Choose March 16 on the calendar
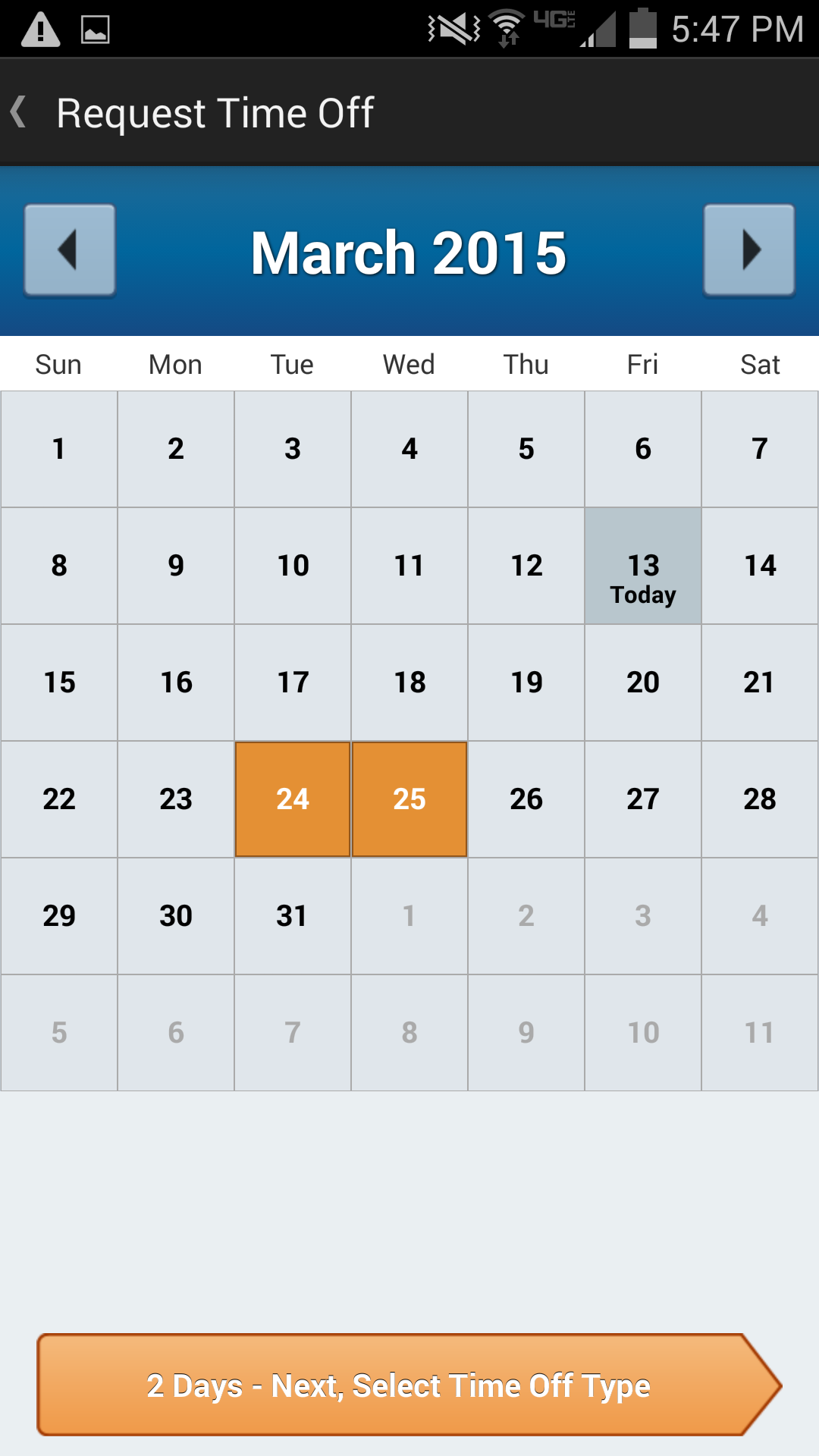 176,682
